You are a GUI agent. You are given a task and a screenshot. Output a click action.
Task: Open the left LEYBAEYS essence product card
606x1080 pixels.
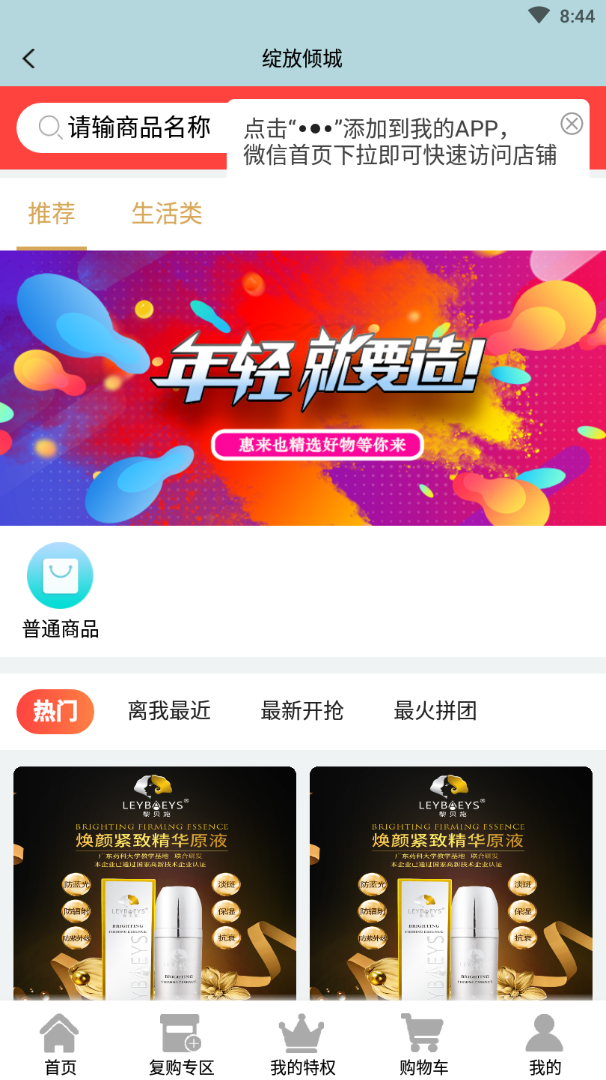click(155, 883)
